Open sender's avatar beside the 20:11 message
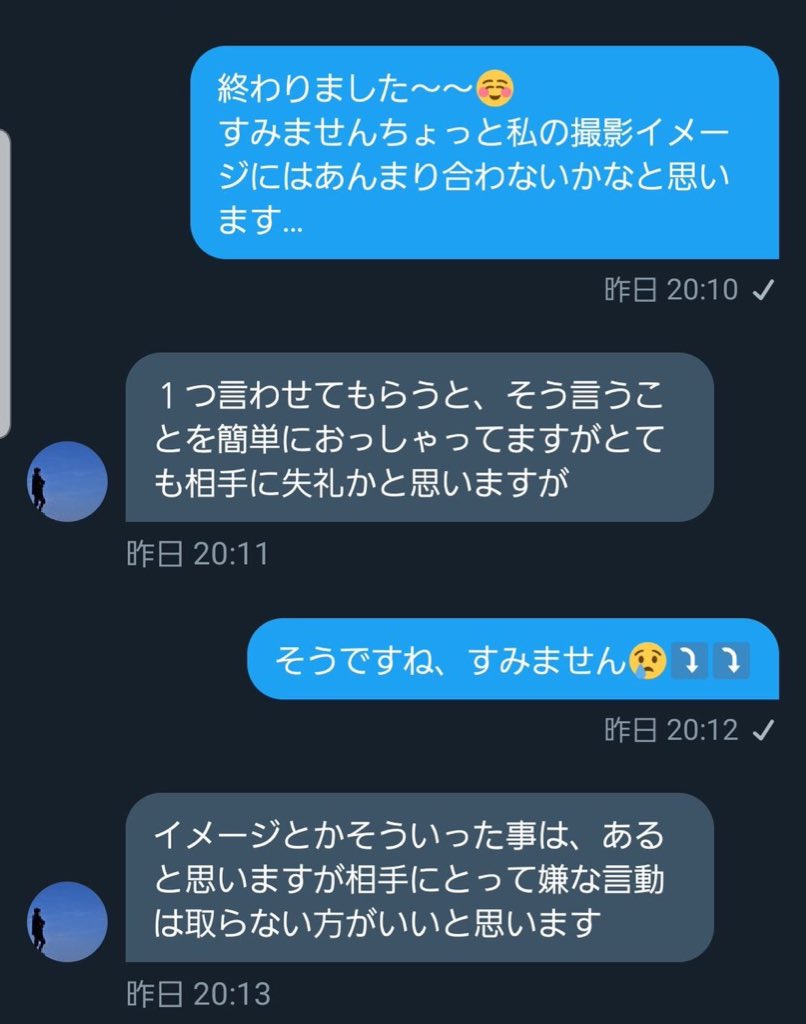Screen dimensions: 806x1024 tap(67, 481)
